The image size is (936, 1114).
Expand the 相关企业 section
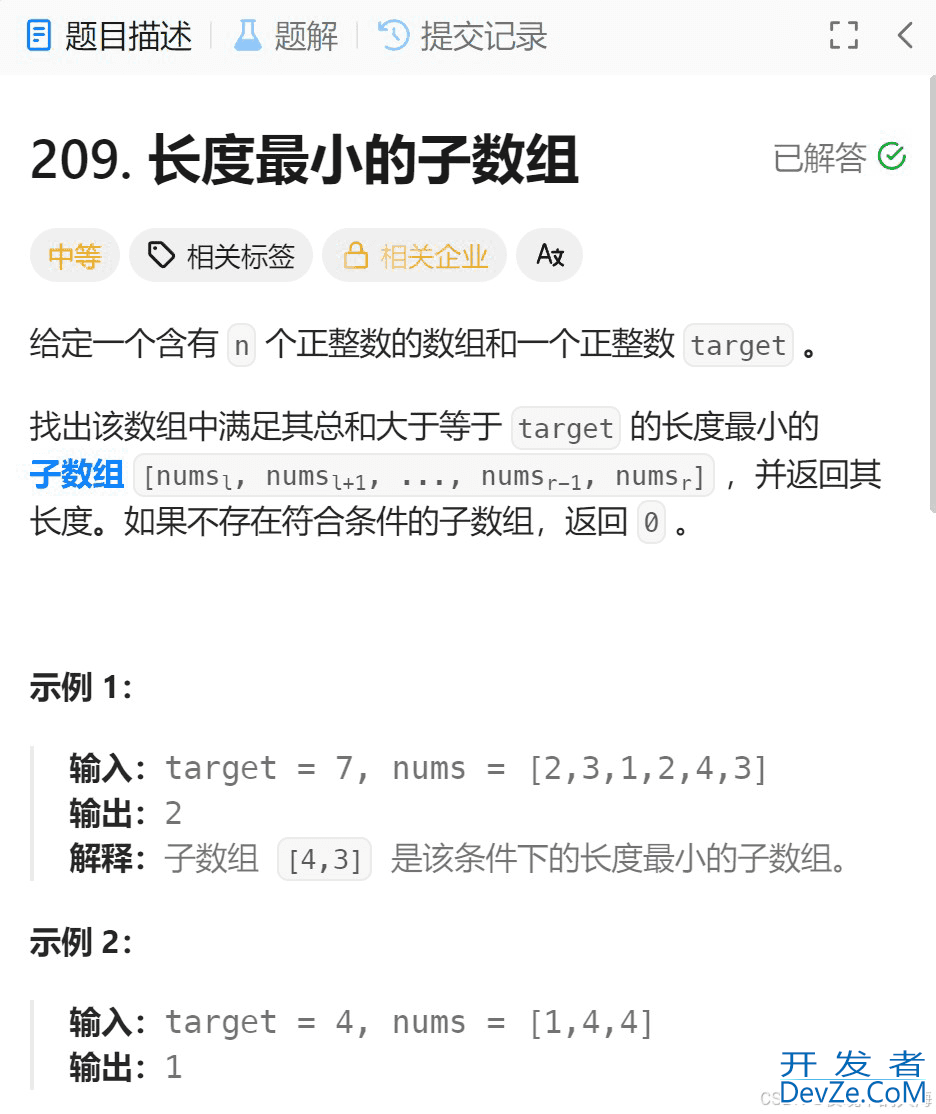(x=414, y=255)
